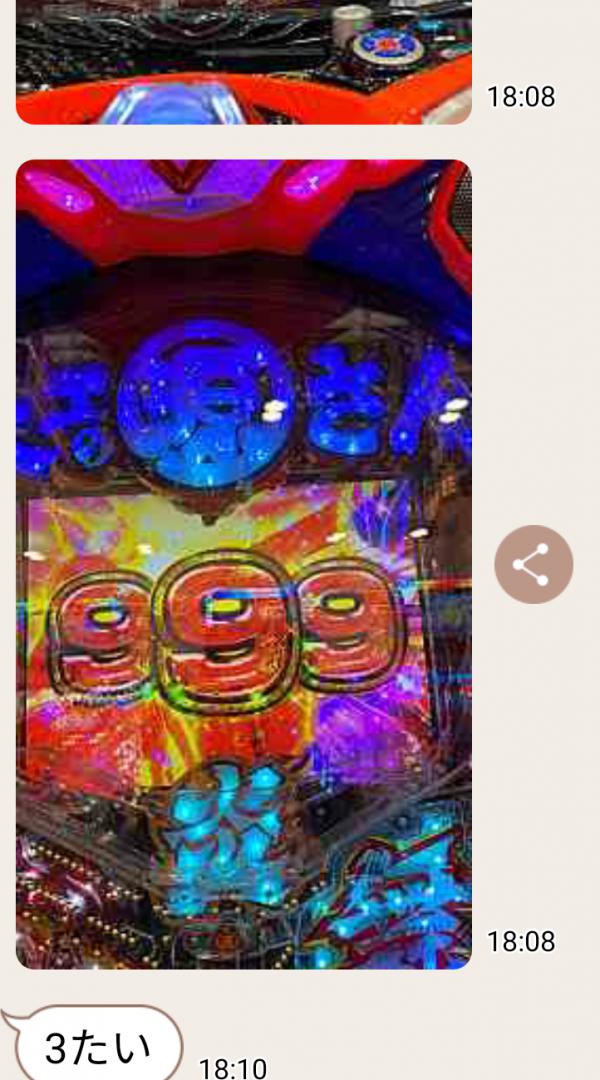
Task: Share the 999 pachinko photo
Action: tap(533, 564)
